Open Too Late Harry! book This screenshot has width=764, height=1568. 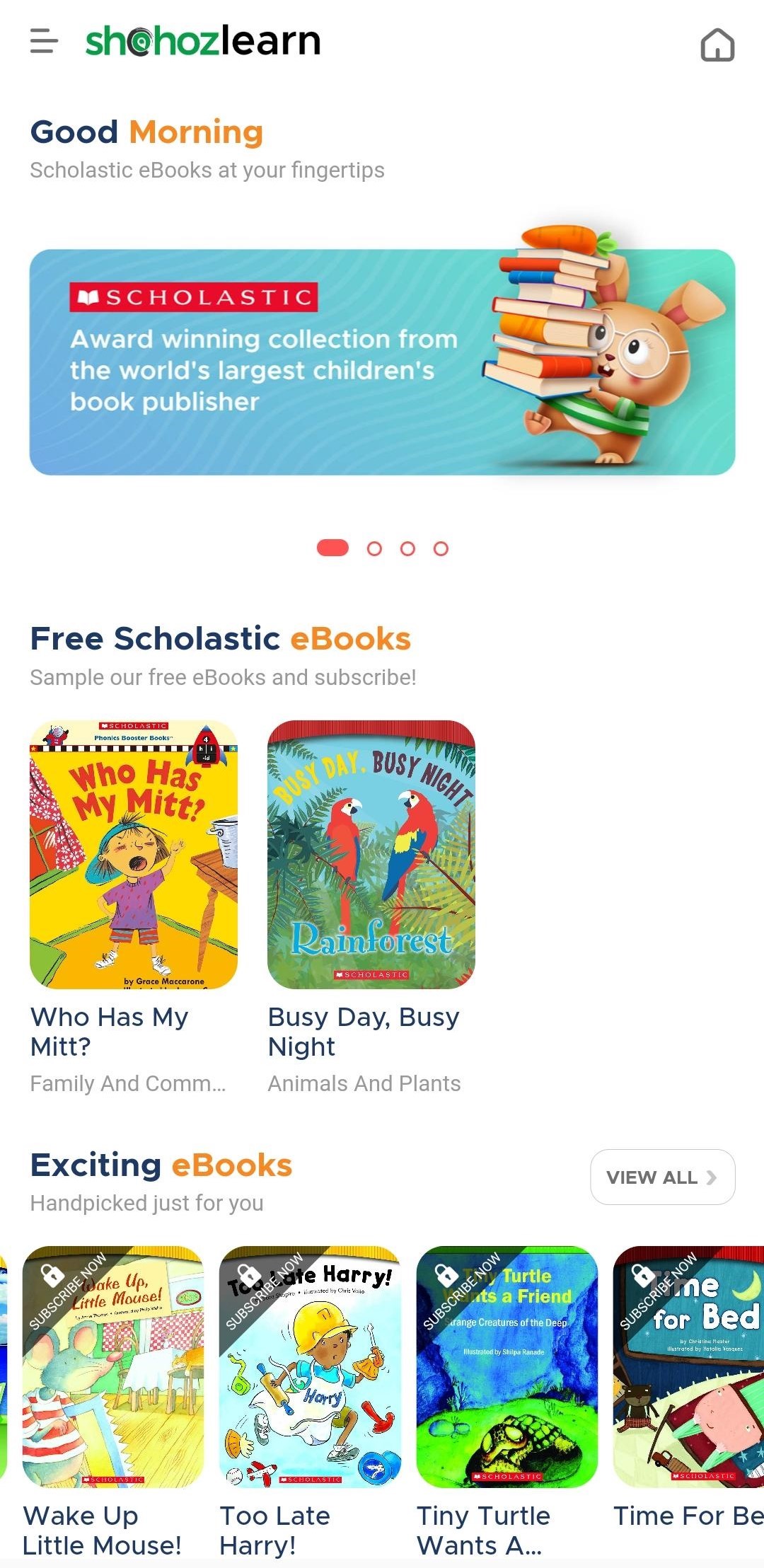tap(310, 1367)
